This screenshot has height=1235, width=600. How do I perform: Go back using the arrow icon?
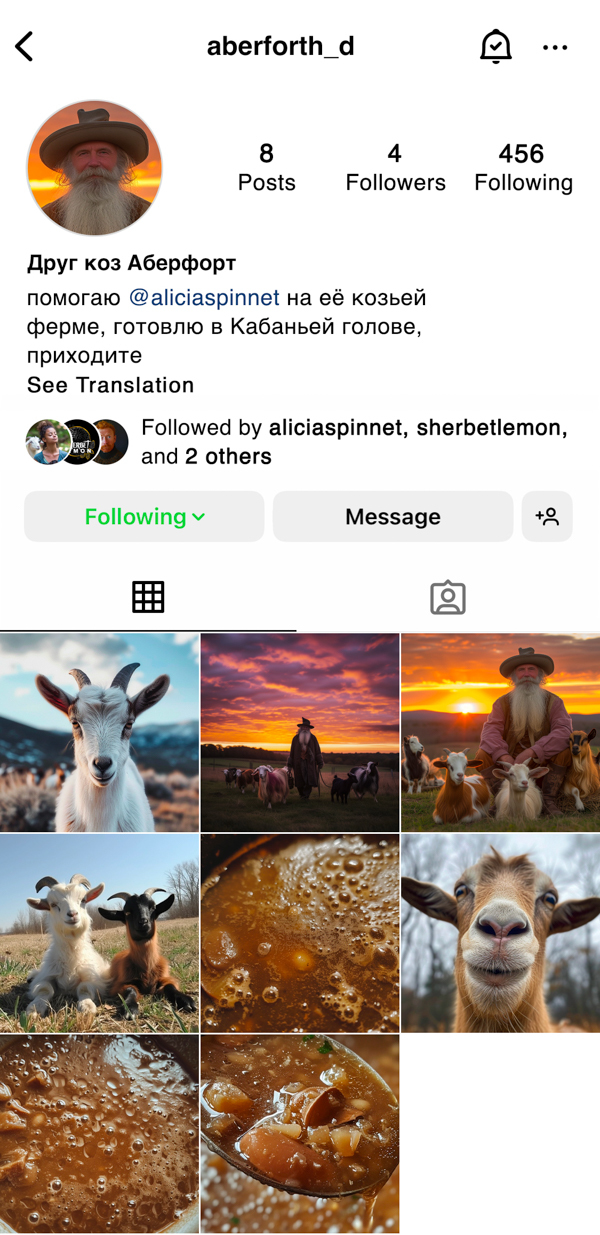pyautogui.click(x=25, y=46)
